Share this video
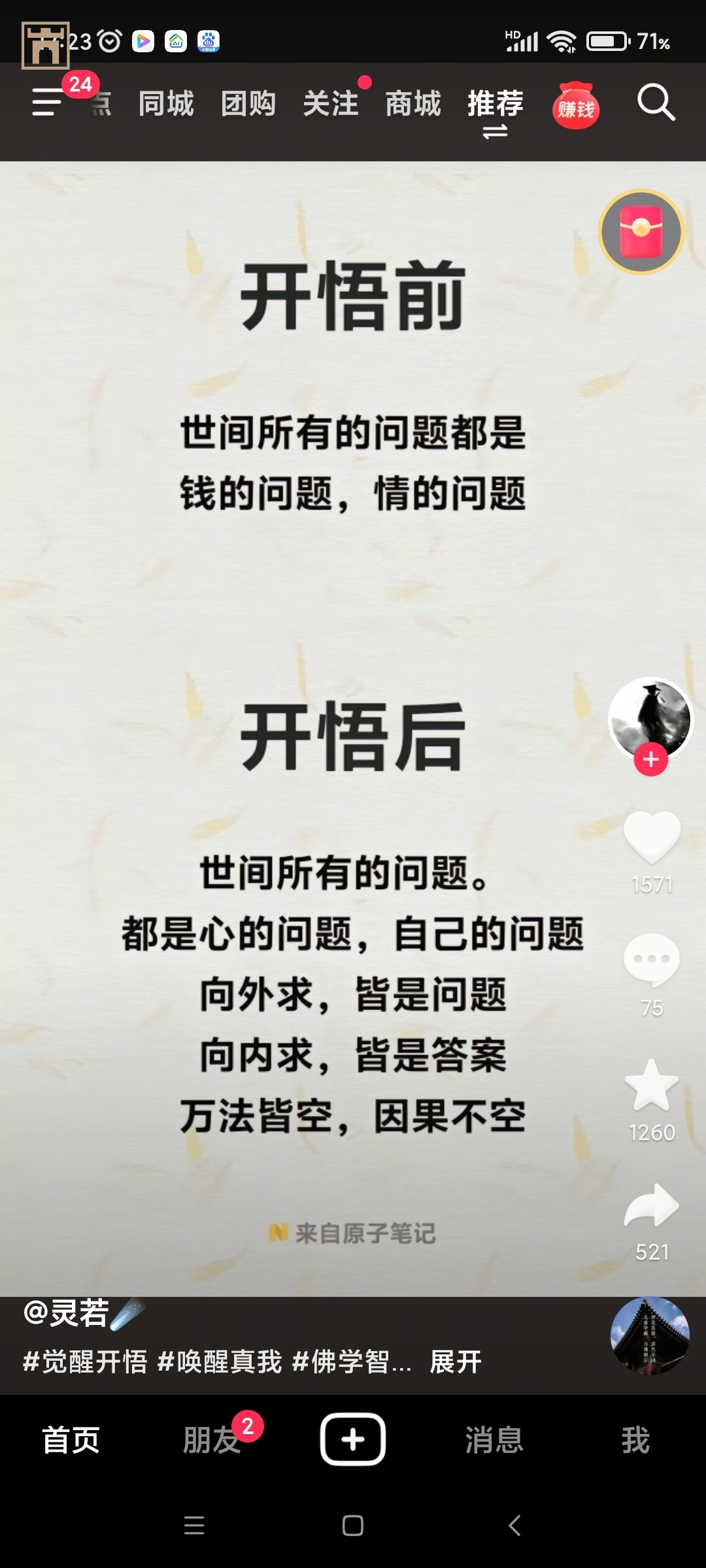 (652, 1206)
